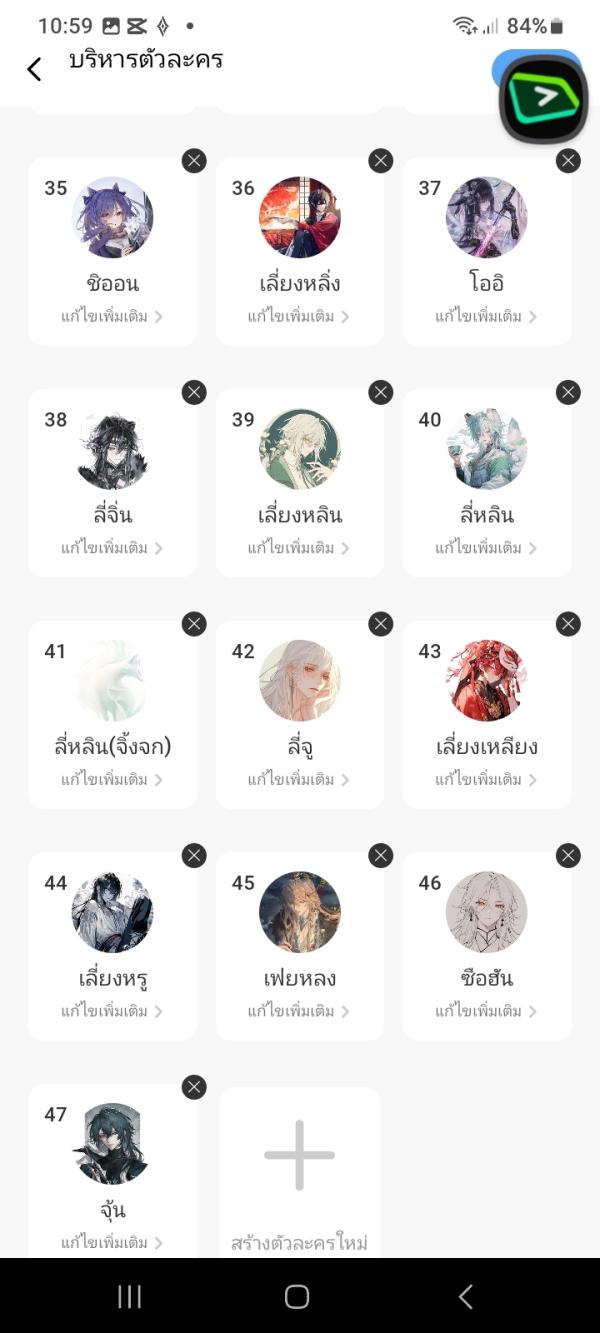Remove character 35 ชิออน
Viewport: 600px width, 1333px height.
194,160
